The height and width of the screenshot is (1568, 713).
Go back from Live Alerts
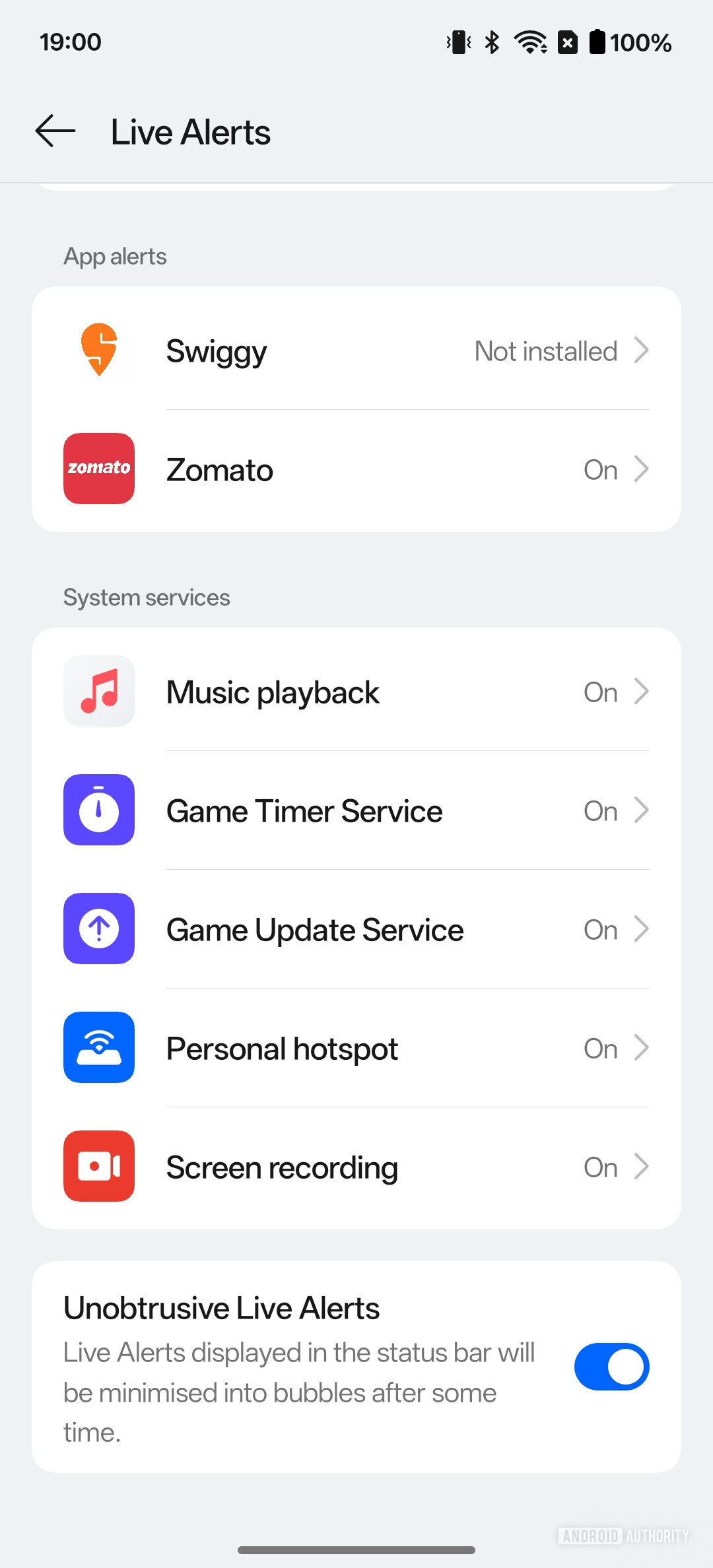(x=55, y=131)
